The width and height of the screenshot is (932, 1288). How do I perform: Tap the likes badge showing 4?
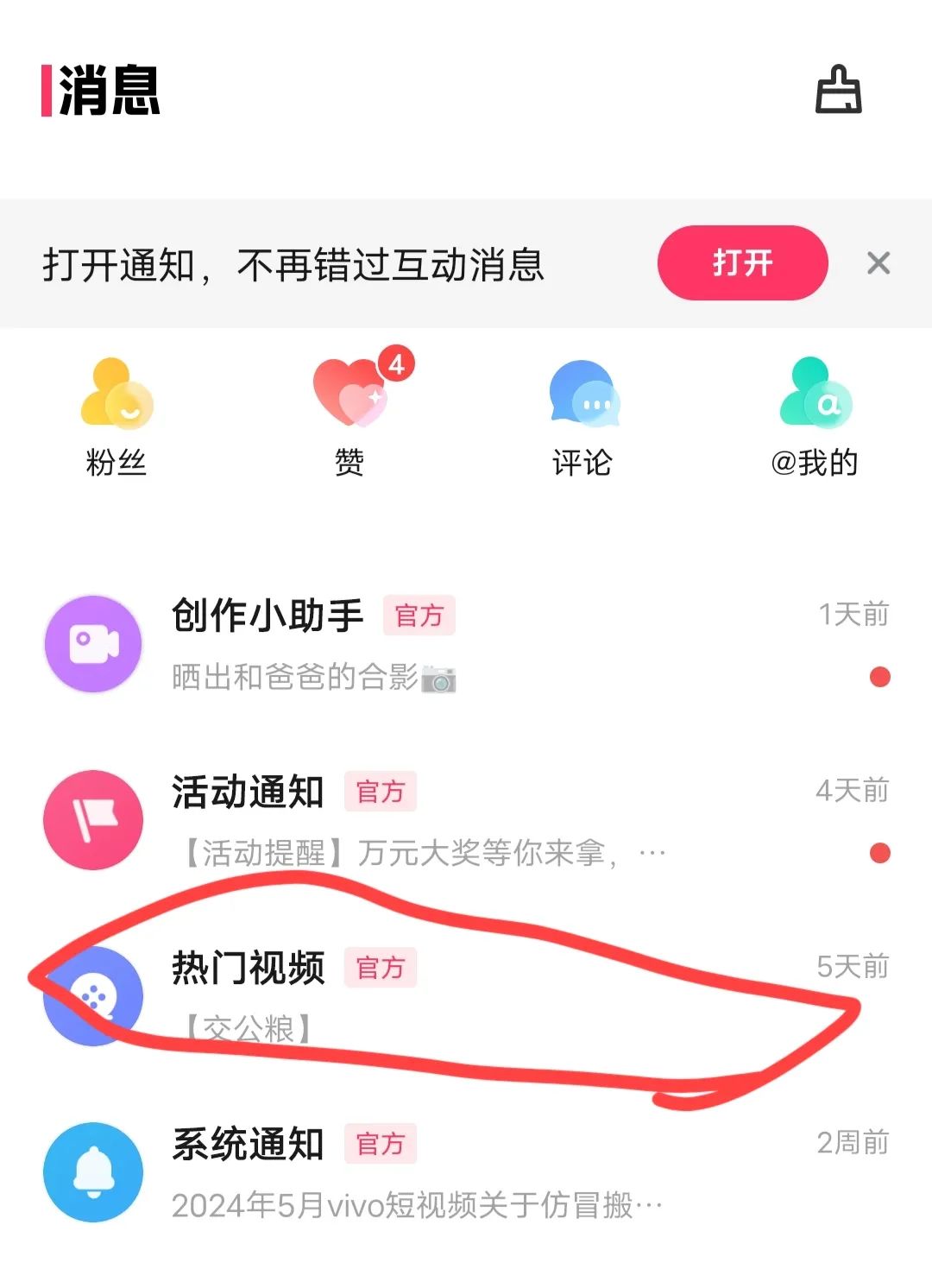click(396, 363)
